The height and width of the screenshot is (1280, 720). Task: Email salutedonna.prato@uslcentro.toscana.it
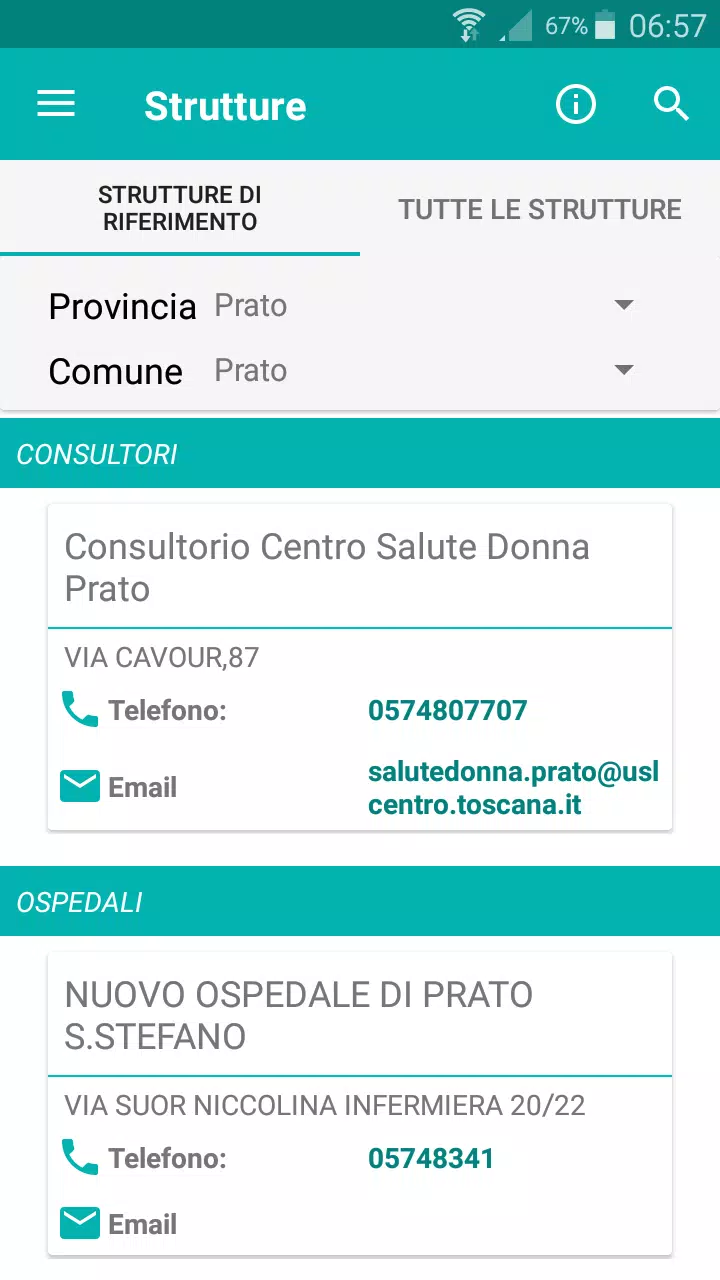coord(513,788)
